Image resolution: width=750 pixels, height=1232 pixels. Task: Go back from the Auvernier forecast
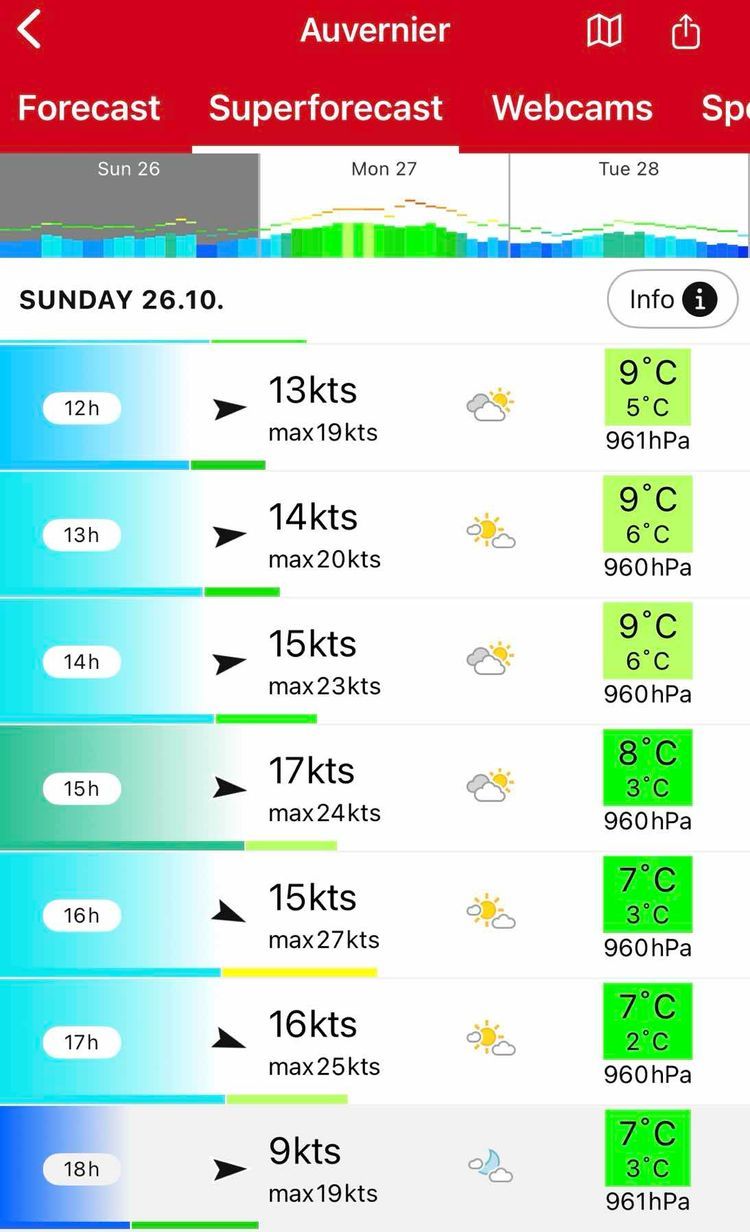point(30,30)
